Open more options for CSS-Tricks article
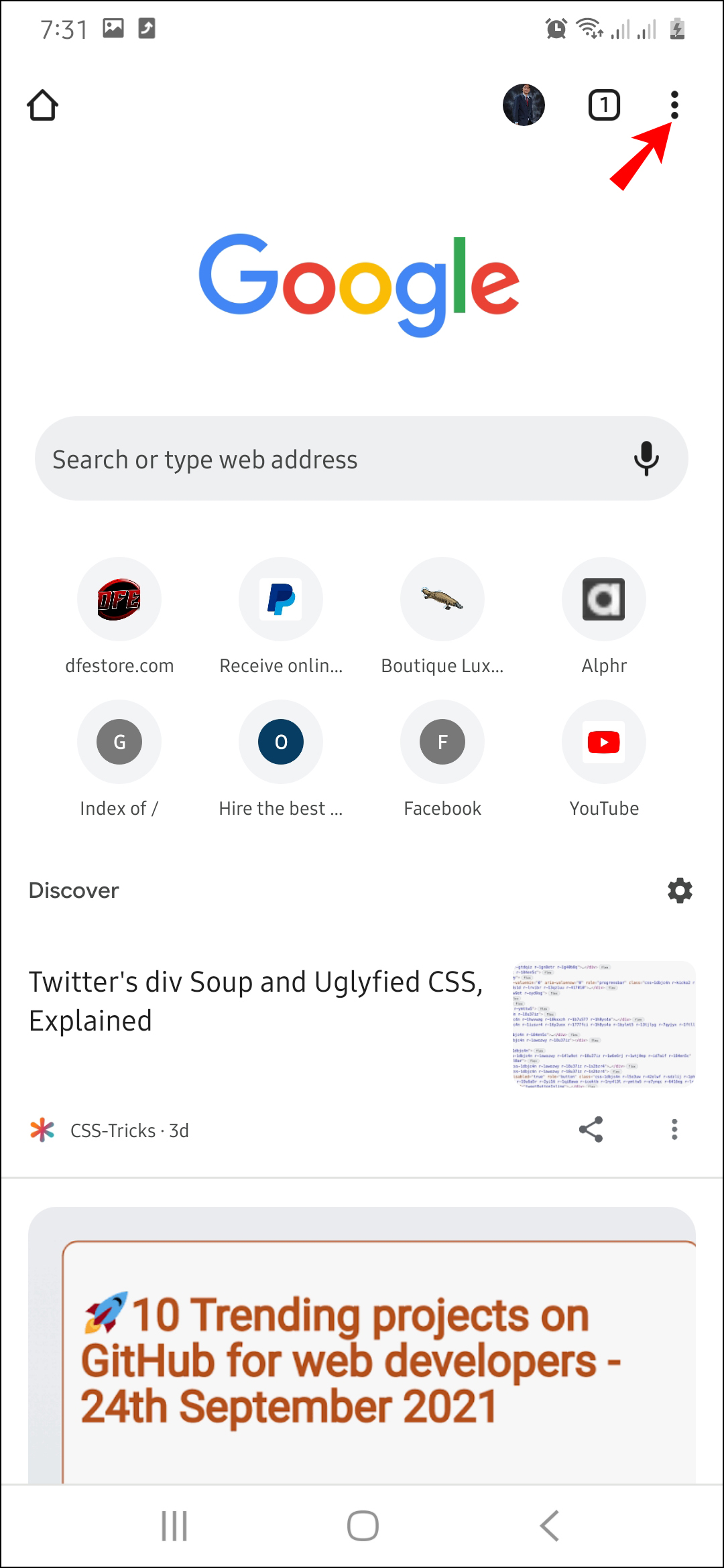Viewport: 724px width, 1568px height. click(674, 1130)
